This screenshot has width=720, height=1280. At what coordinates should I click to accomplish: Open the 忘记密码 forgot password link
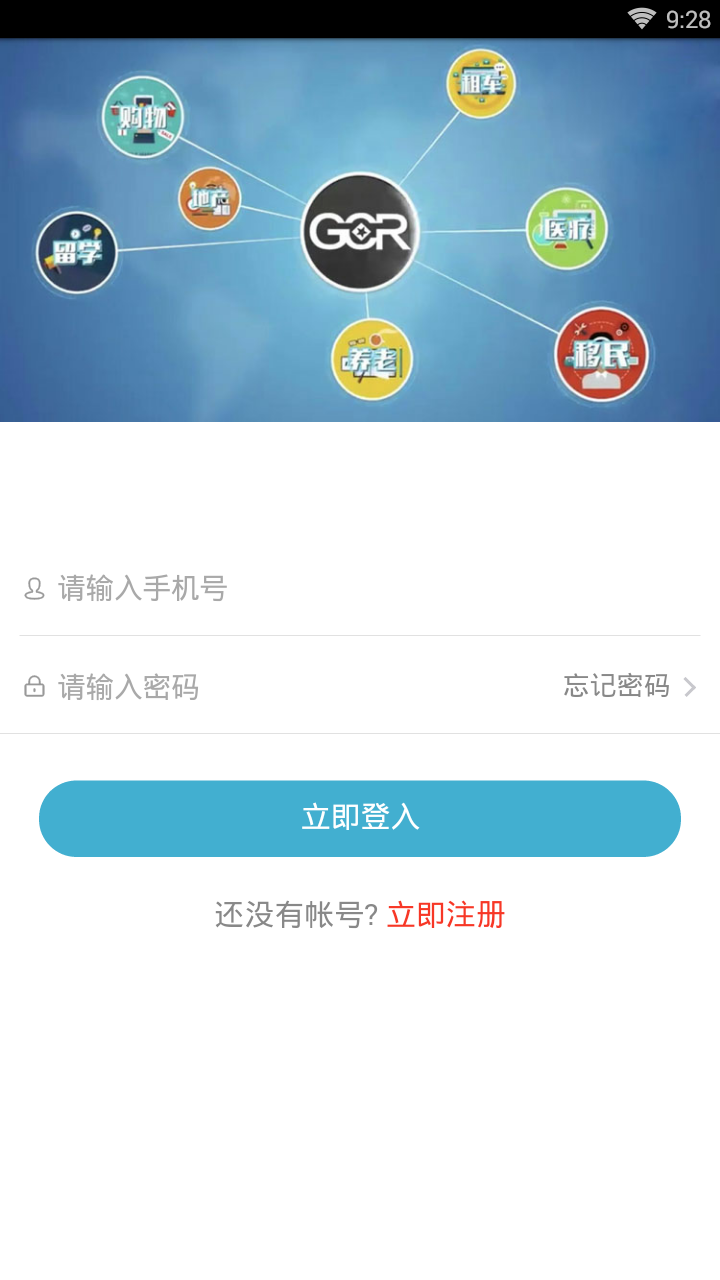(x=628, y=686)
